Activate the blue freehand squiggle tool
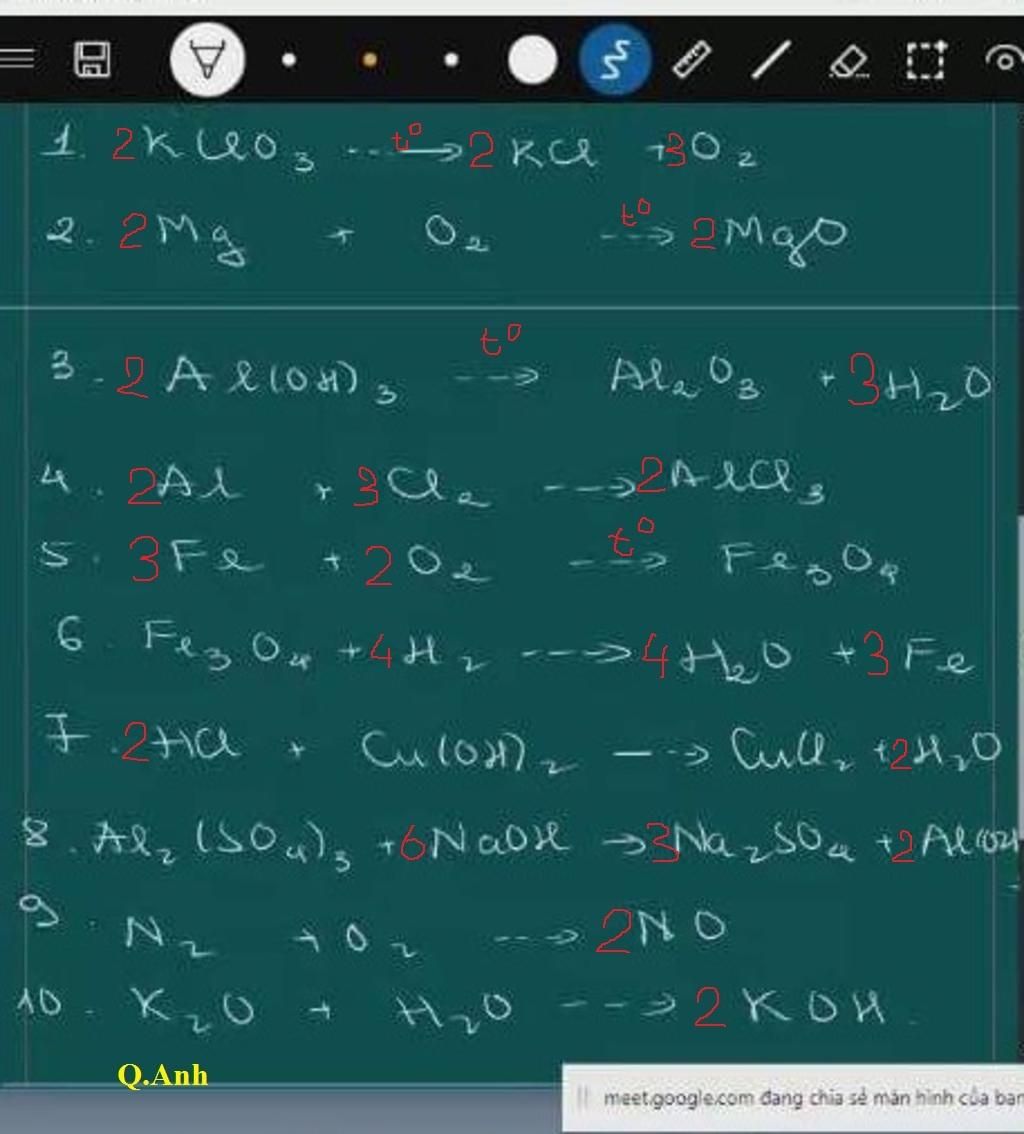Image resolution: width=1024 pixels, height=1134 pixels. [x=615, y=60]
